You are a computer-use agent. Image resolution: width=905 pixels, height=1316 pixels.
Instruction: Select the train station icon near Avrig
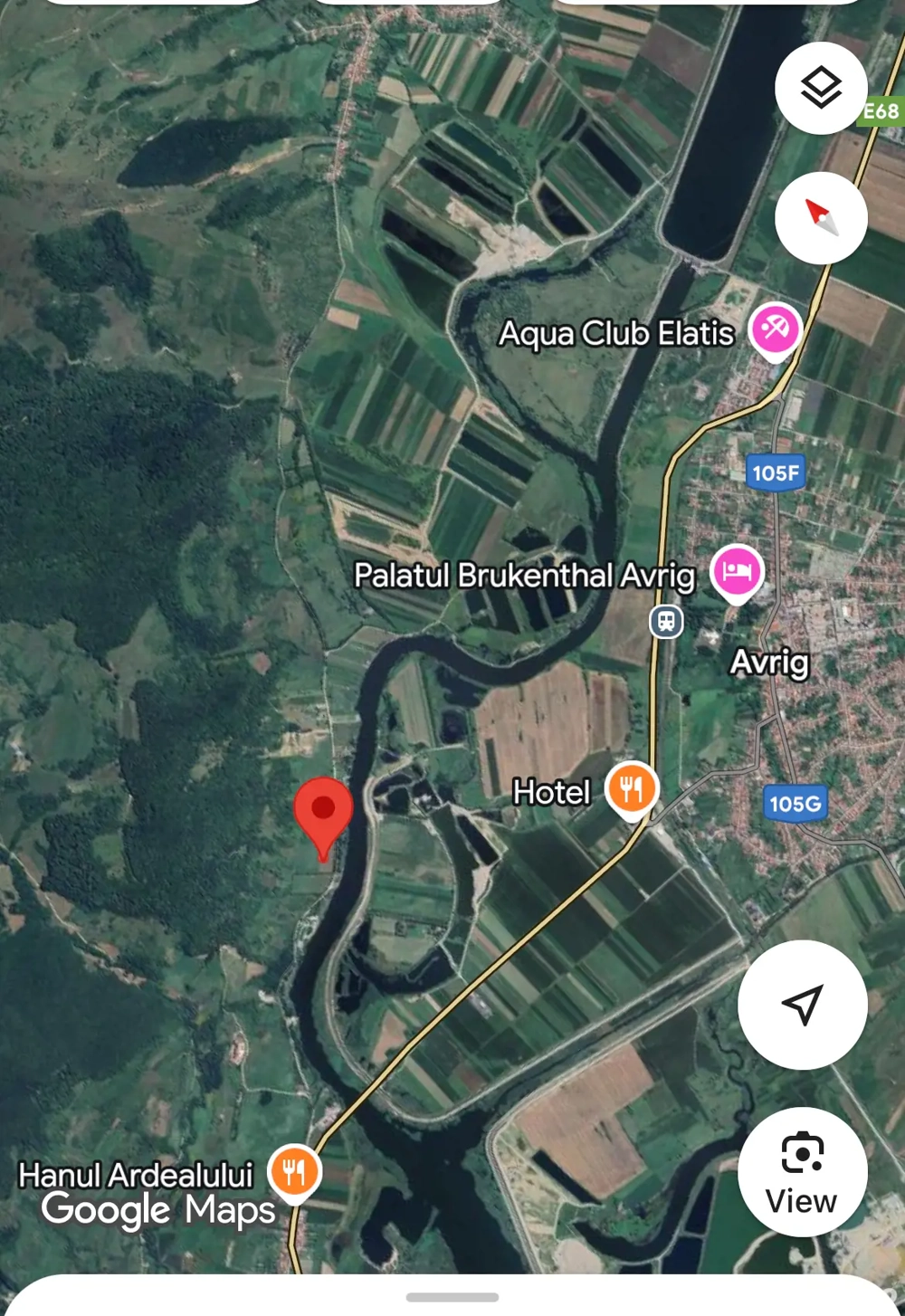click(x=666, y=623)
